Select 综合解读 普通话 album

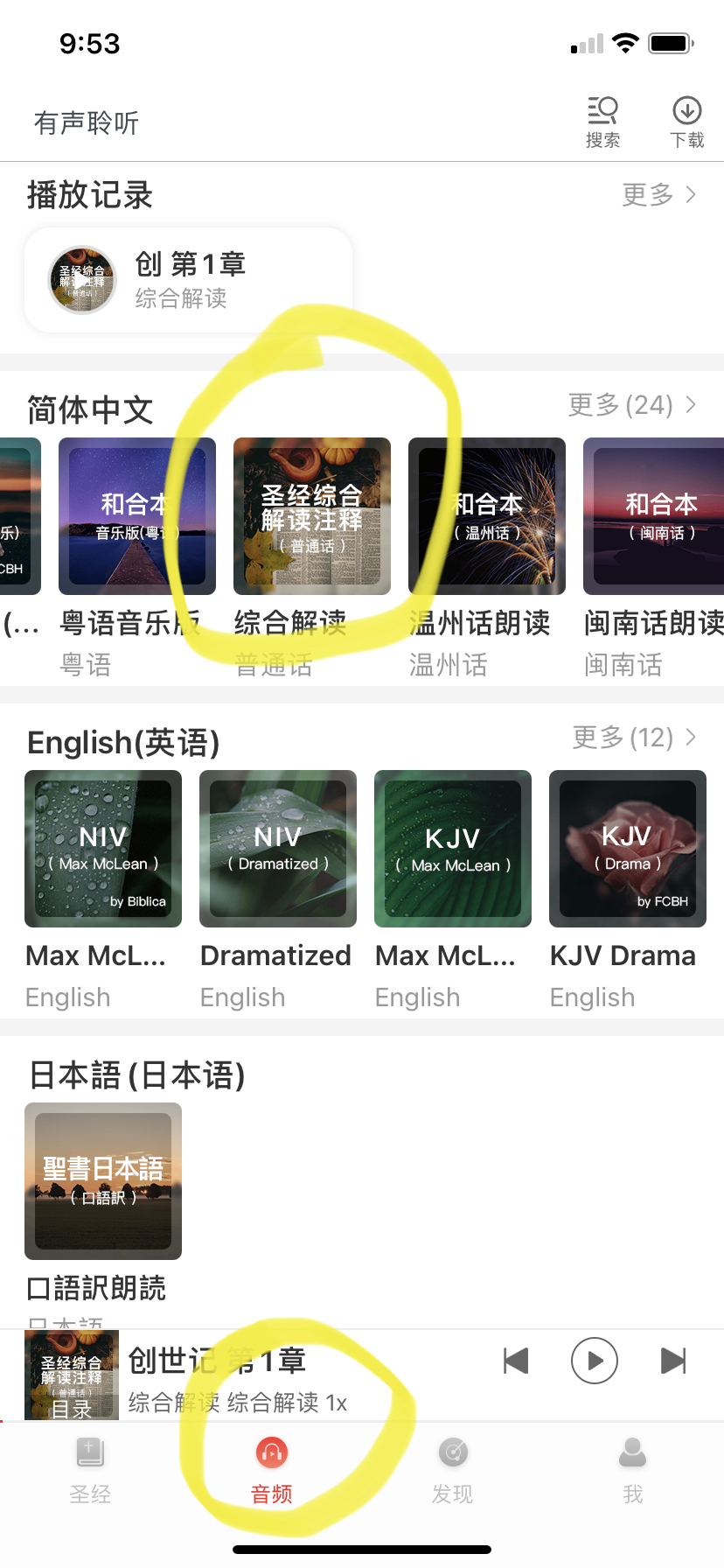point(312,516)
